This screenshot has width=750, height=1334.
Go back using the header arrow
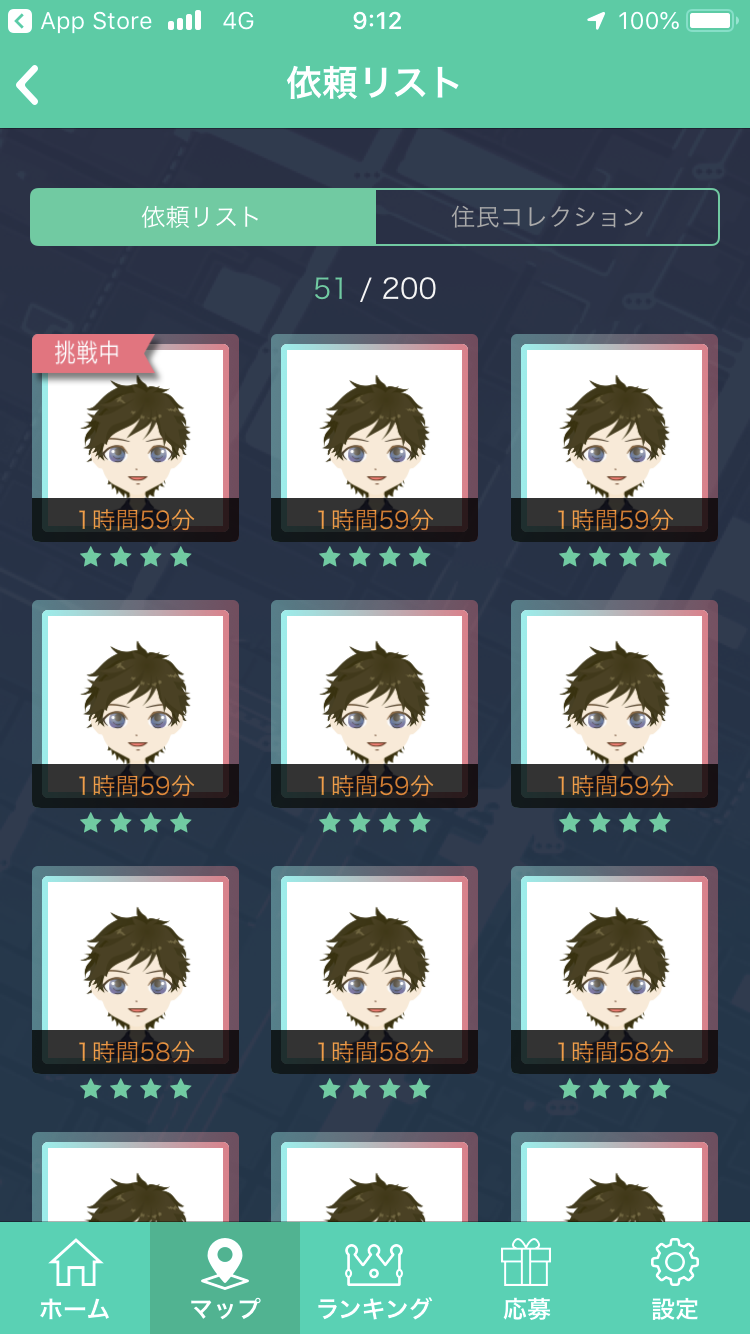tap(28, 85)
